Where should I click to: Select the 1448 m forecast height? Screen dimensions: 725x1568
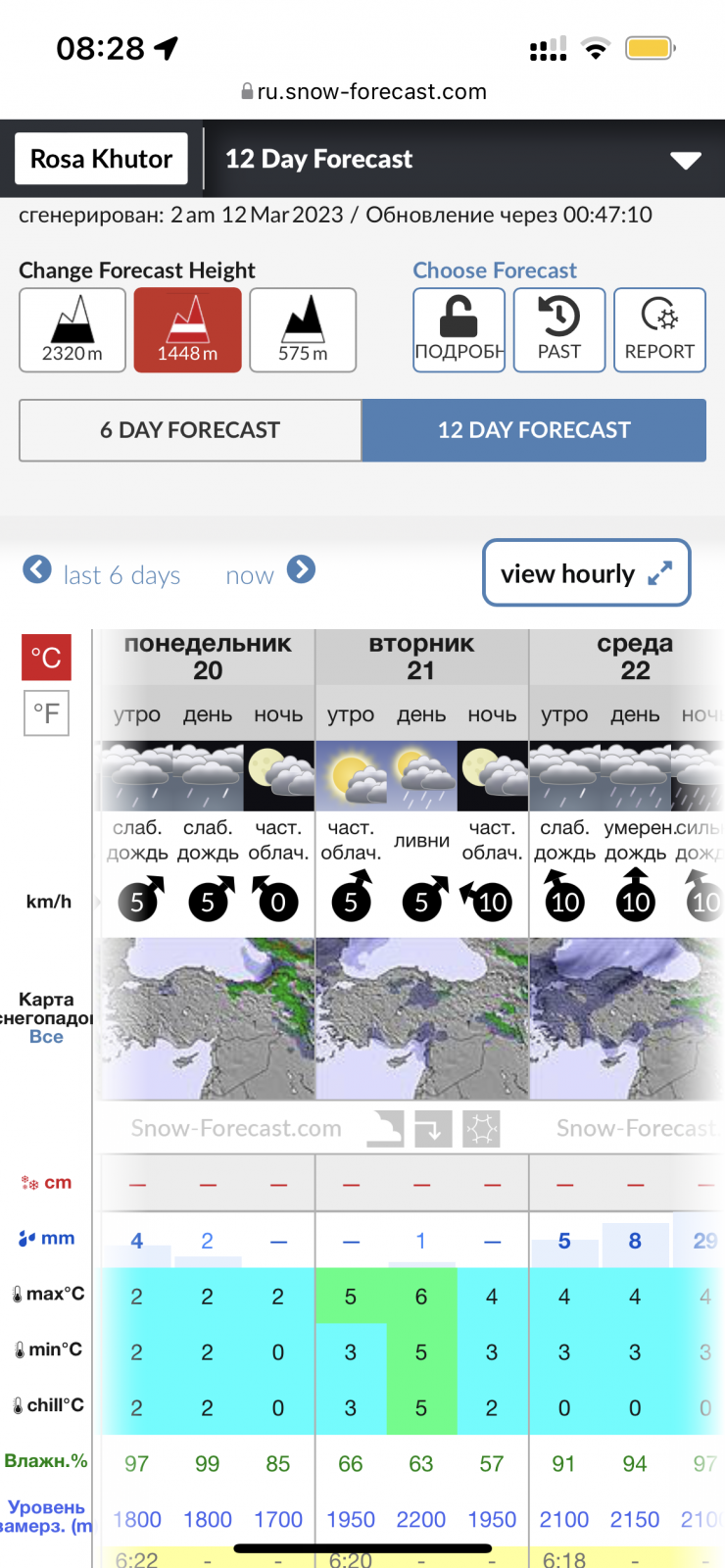(x=187, y=330)
